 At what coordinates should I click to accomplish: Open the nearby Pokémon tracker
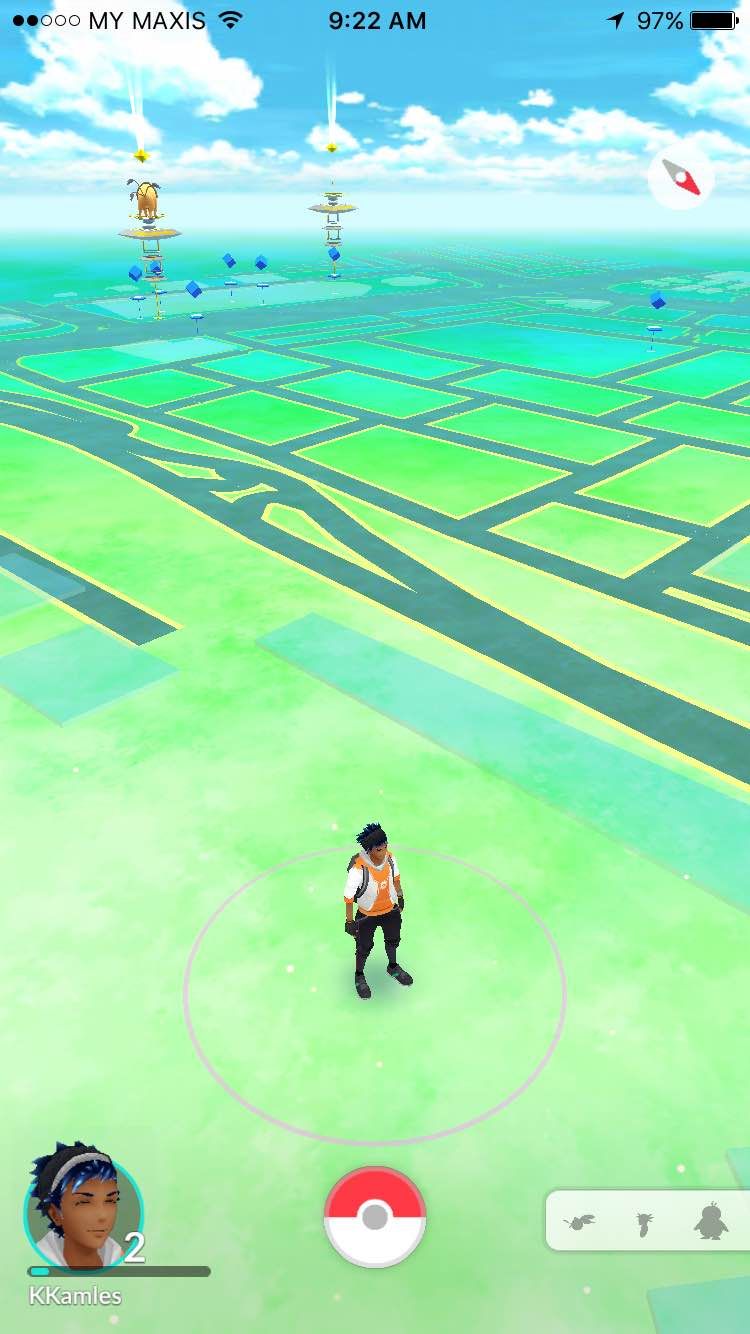[647, 1220]
